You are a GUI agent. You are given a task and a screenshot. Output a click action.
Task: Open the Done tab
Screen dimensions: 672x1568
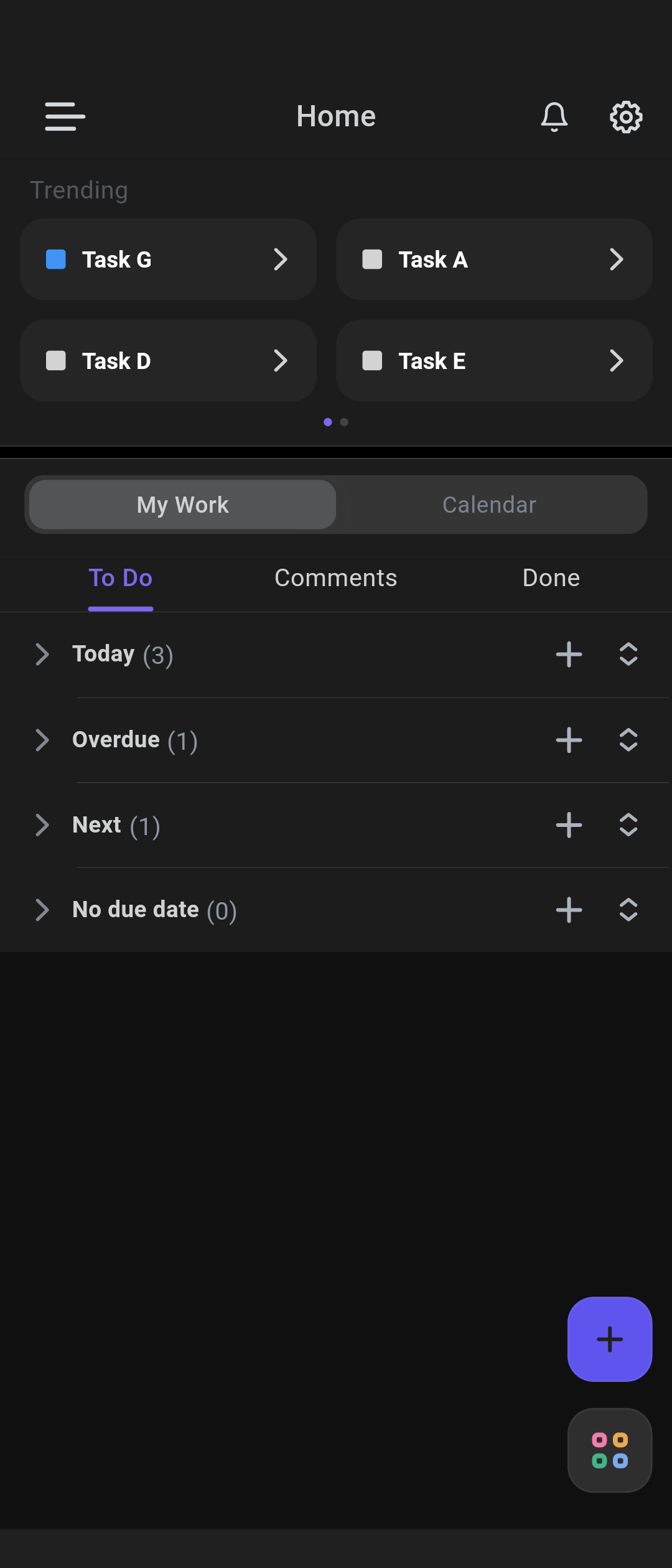click(x=551, y=577)
